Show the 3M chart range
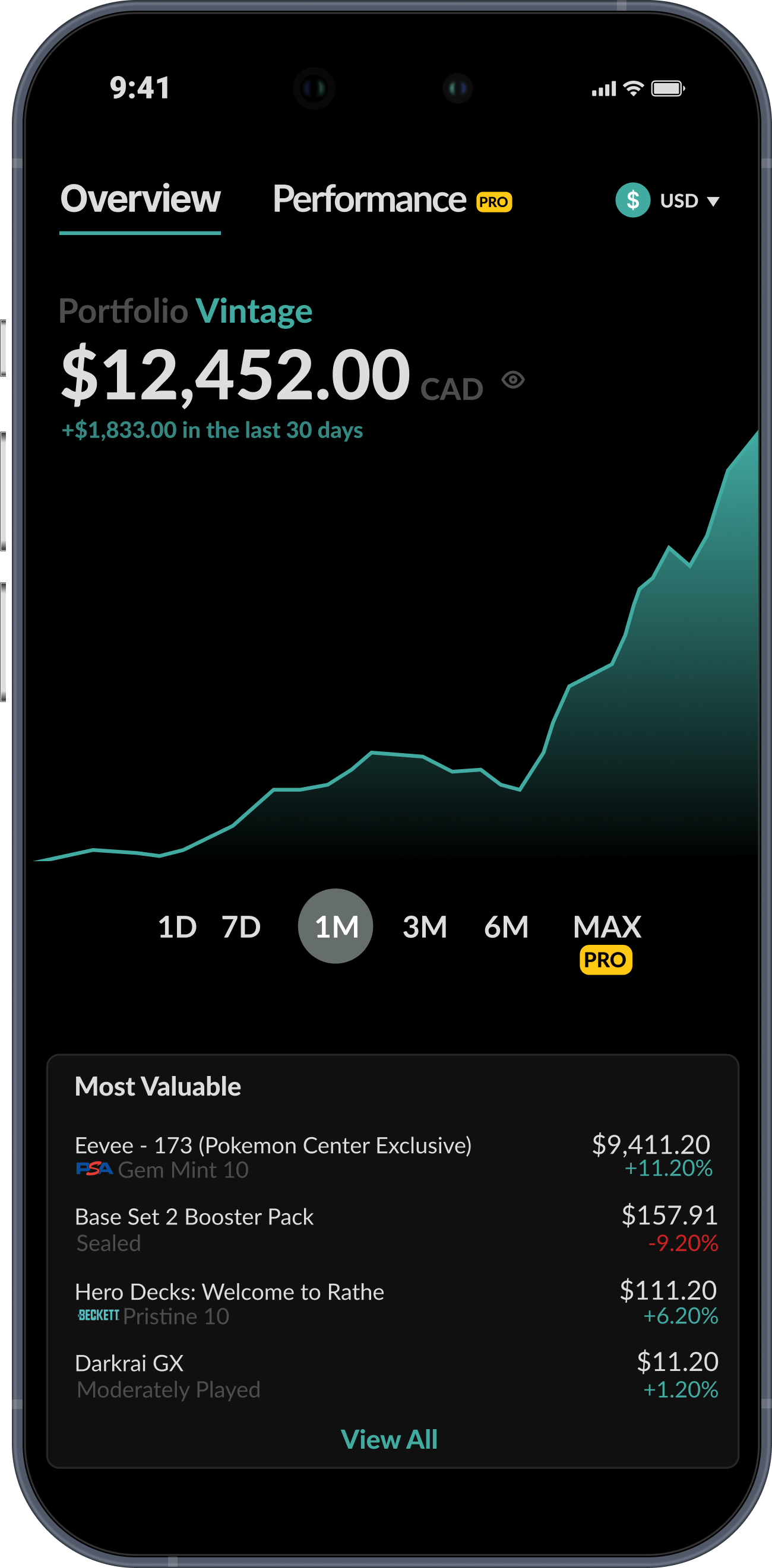772x1568 pixels. [425, 927]
